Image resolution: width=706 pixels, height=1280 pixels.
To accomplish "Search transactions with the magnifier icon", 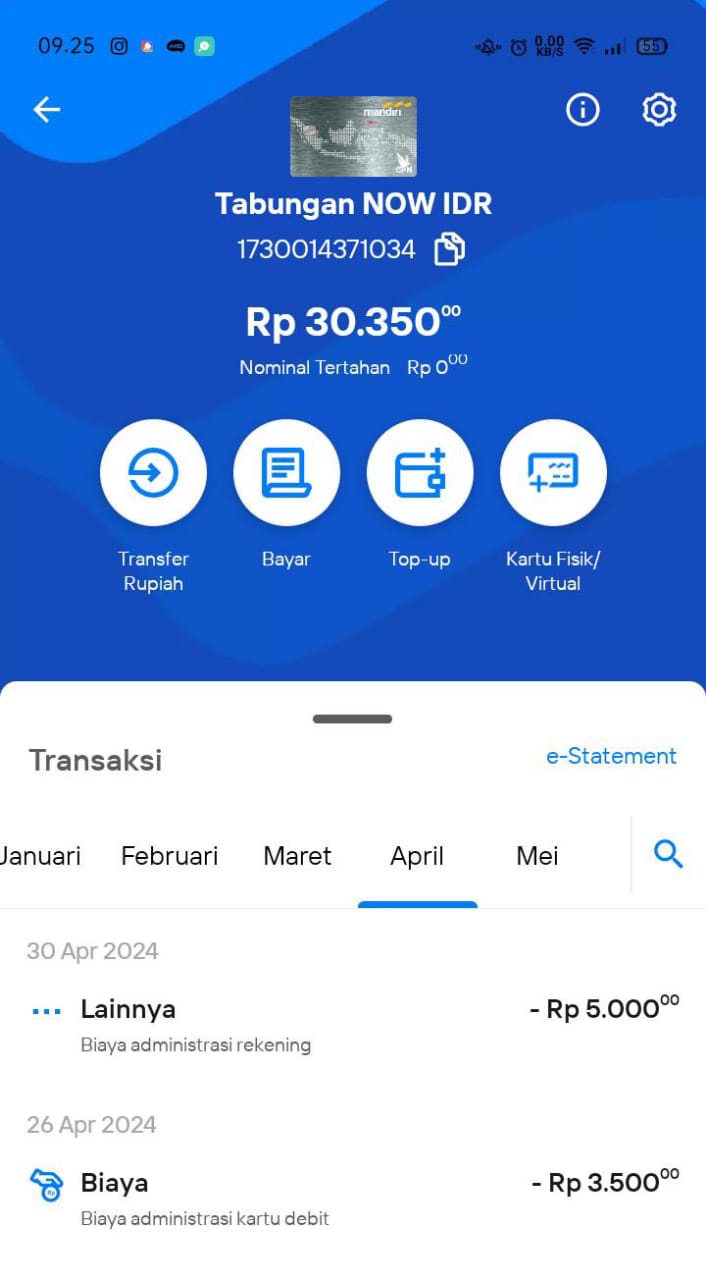I will tap(668, 854).
